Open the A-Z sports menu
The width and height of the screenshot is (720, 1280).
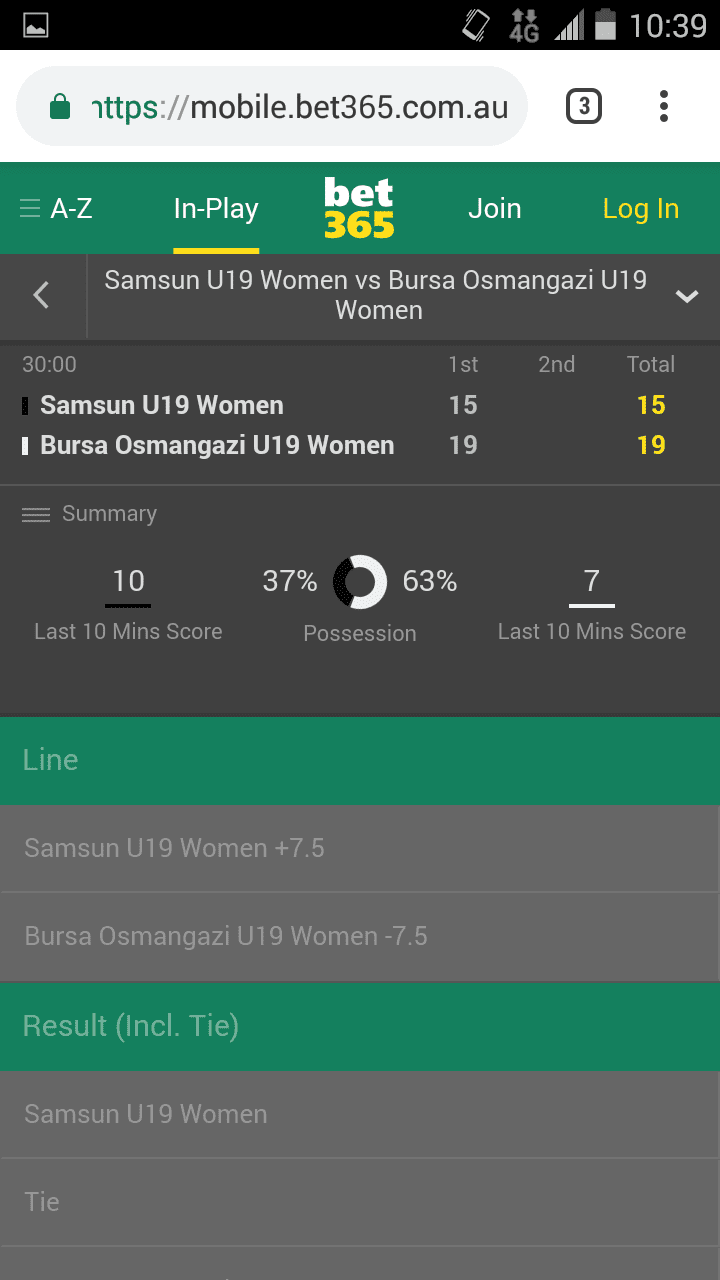click(x=56, y=209)
